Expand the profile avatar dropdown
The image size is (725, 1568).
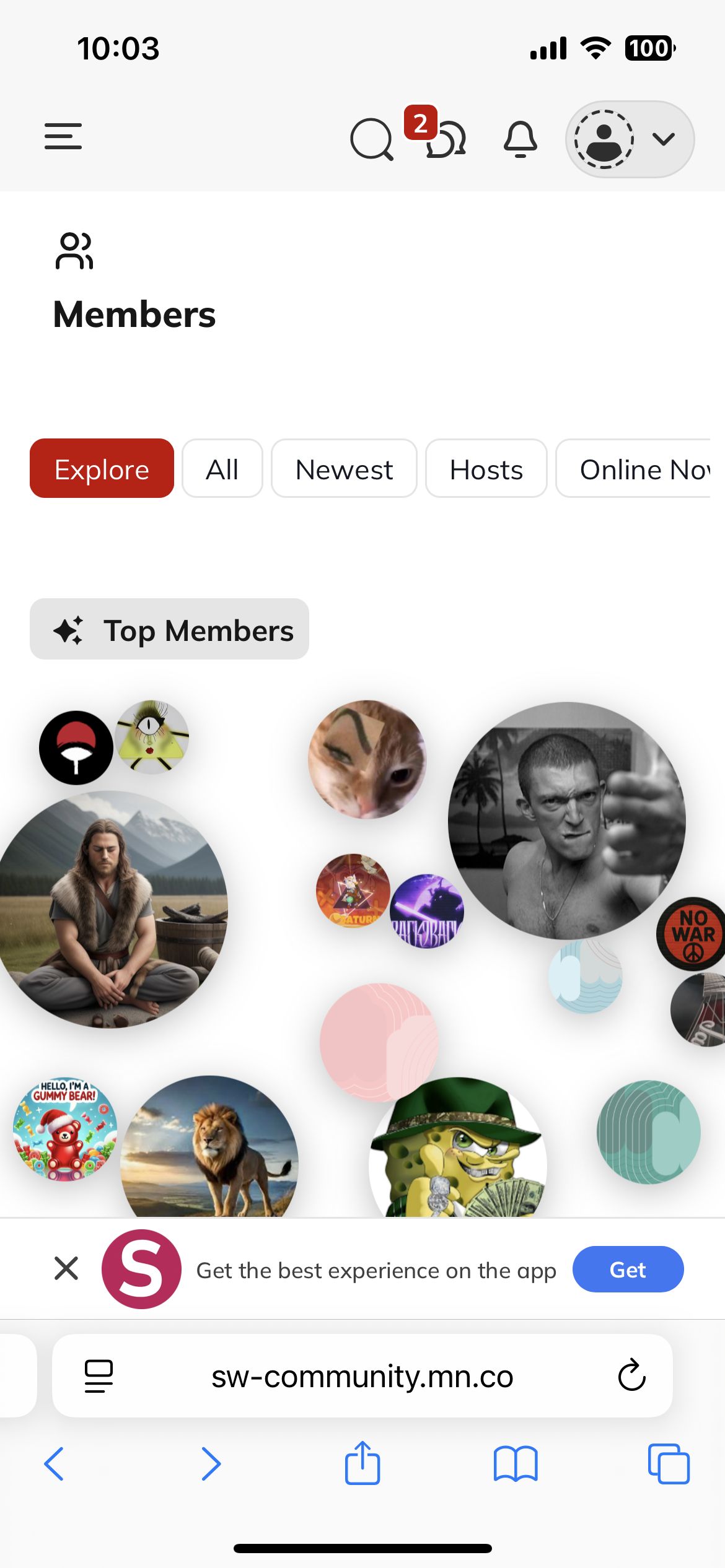click(630, 139)
